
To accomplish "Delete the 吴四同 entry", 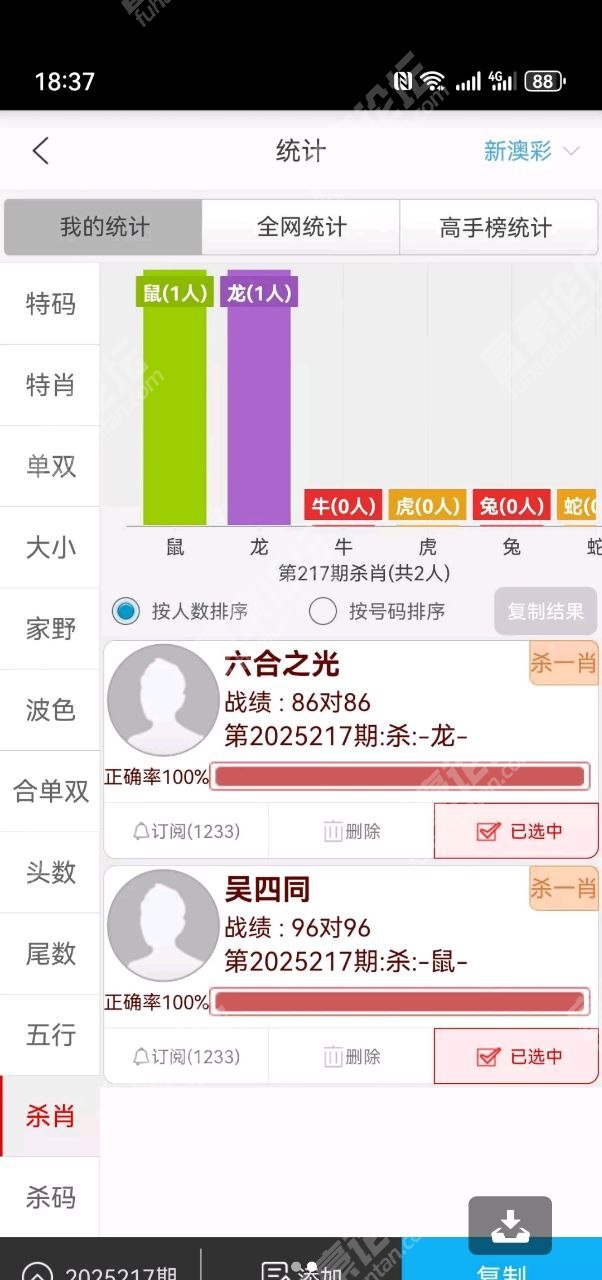I will click(351, 1056).
